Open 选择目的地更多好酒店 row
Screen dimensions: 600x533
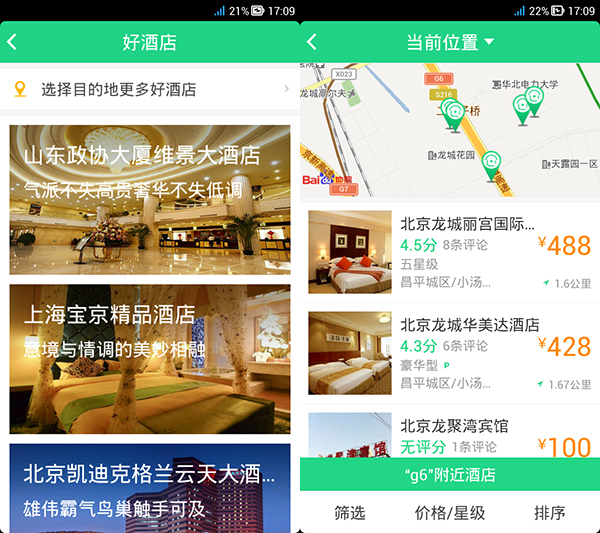click(150, 90)
